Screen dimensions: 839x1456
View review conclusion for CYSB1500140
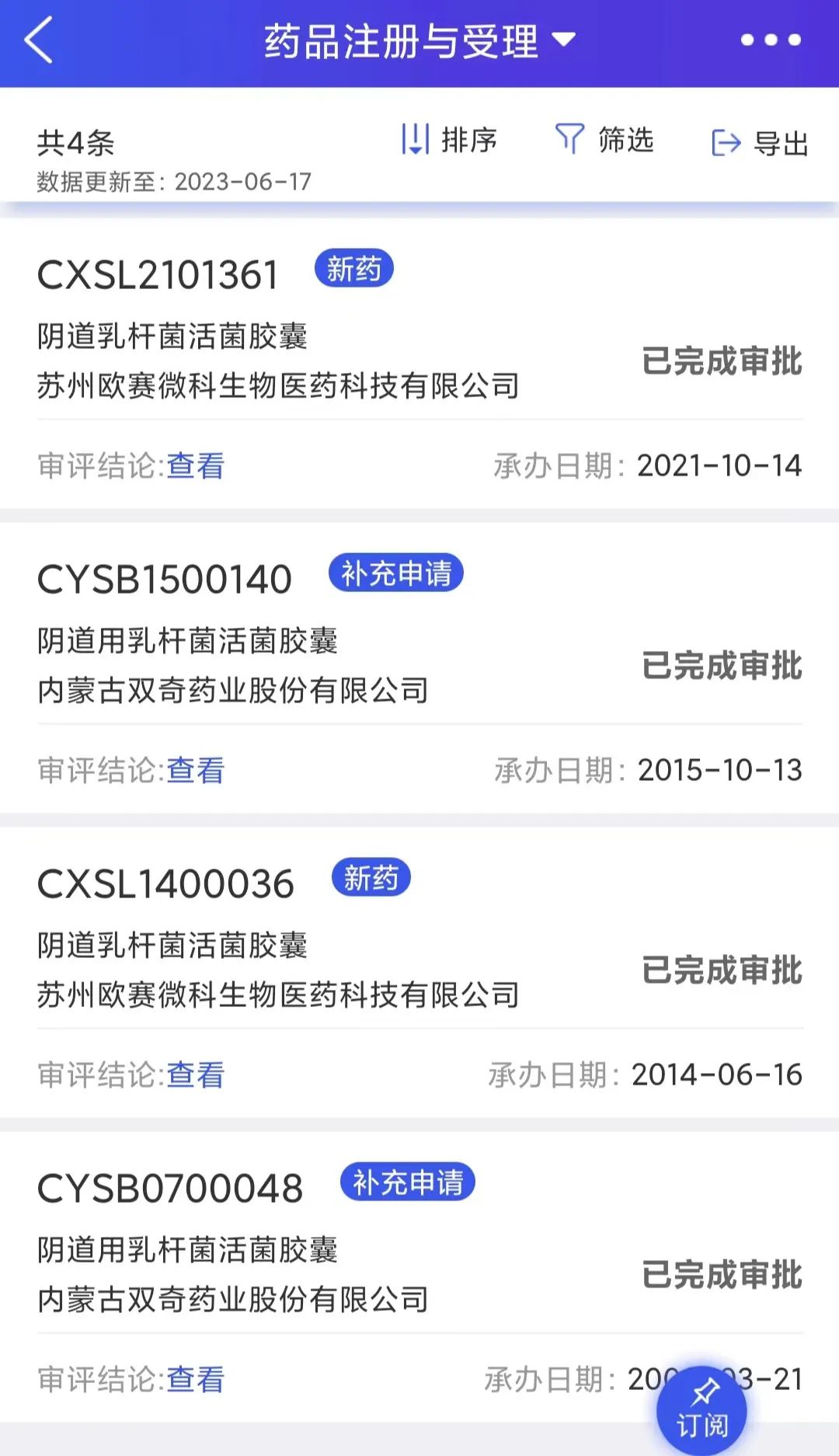pyautogui.click(x=195, y=770)
